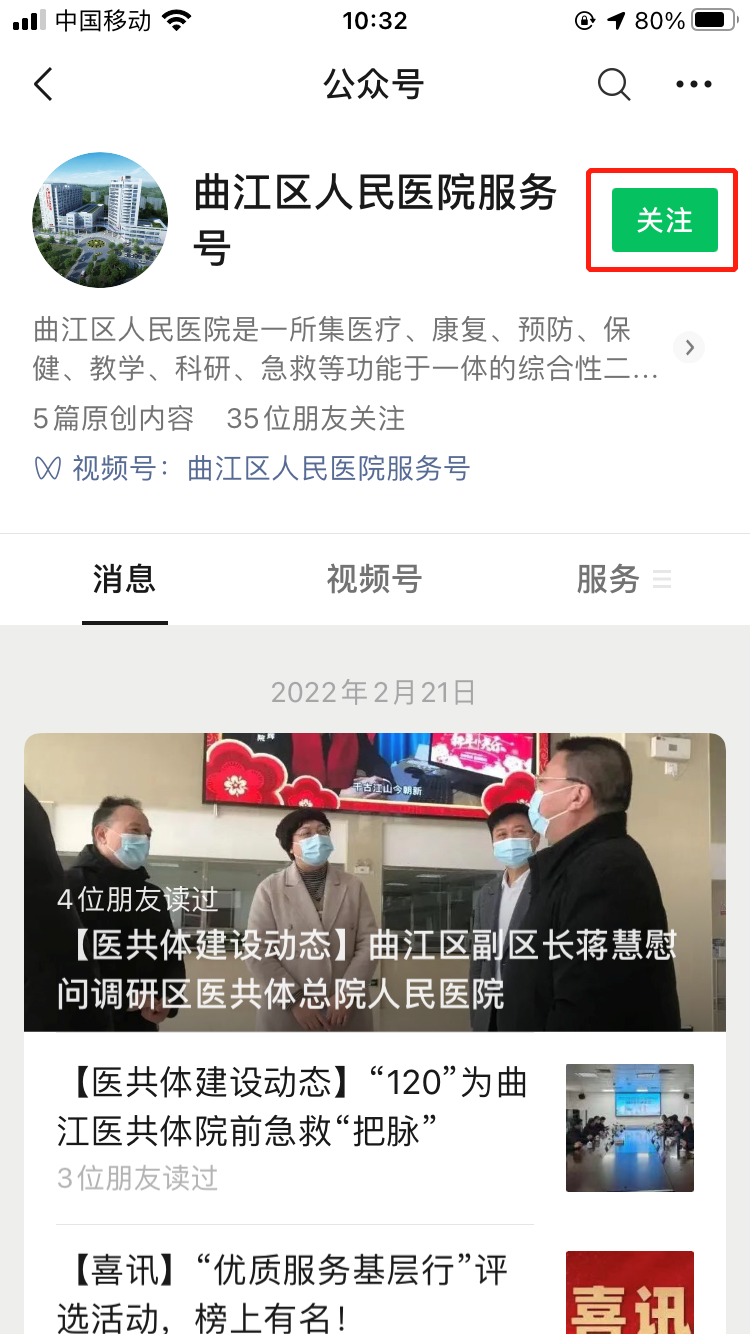The height and width of the screenshot is (1334, 750).
Task: Open the 服务 tab menu
Action: [622, 579]
